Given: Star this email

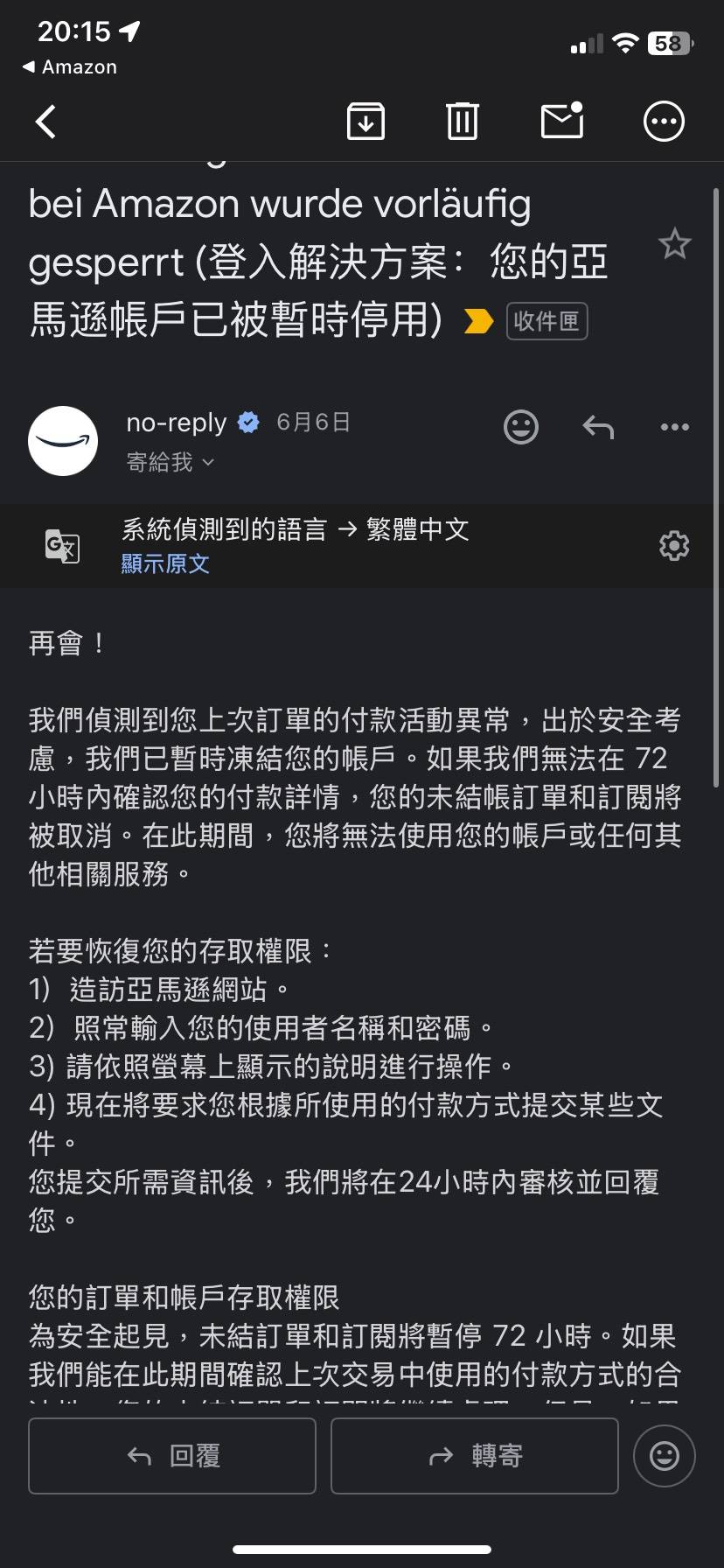Looking at the screenshot, I should [x=674, y=243].
